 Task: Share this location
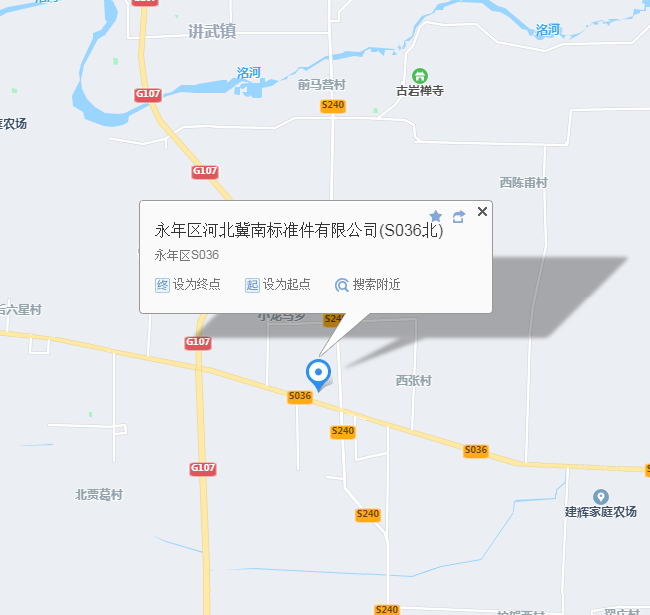[x=459, y=216]
